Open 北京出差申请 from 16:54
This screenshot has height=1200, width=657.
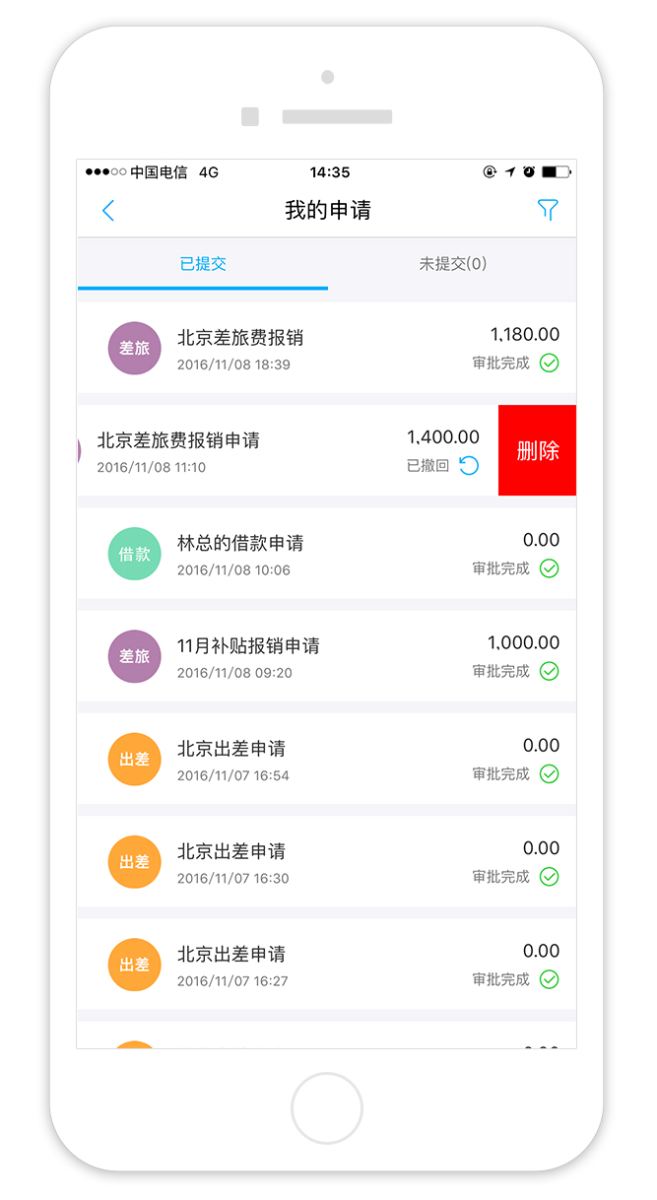pos(327,759)
